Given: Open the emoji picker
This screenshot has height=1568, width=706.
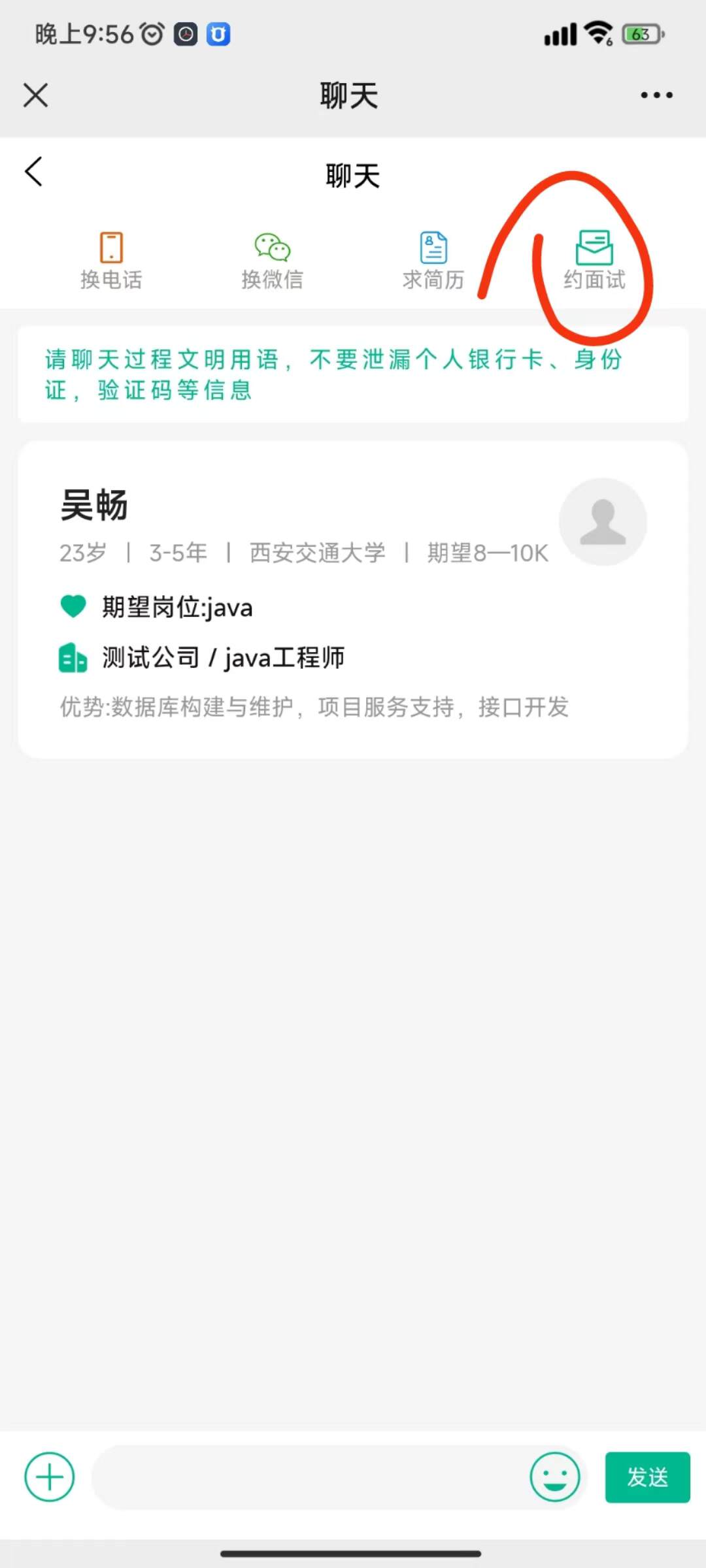Looking at the screenshot, I should click(x=554, y=1478).
